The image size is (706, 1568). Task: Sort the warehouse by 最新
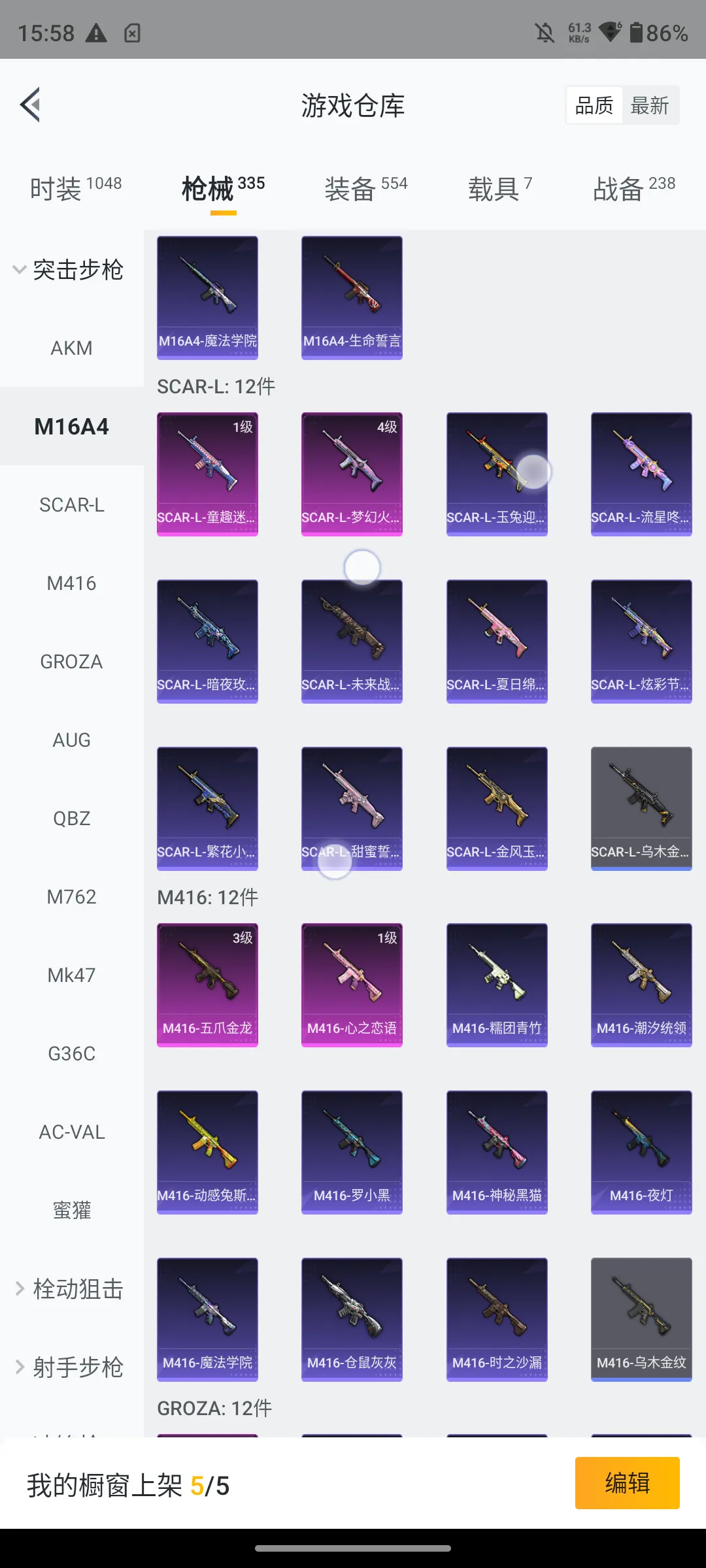pos(649,105)
